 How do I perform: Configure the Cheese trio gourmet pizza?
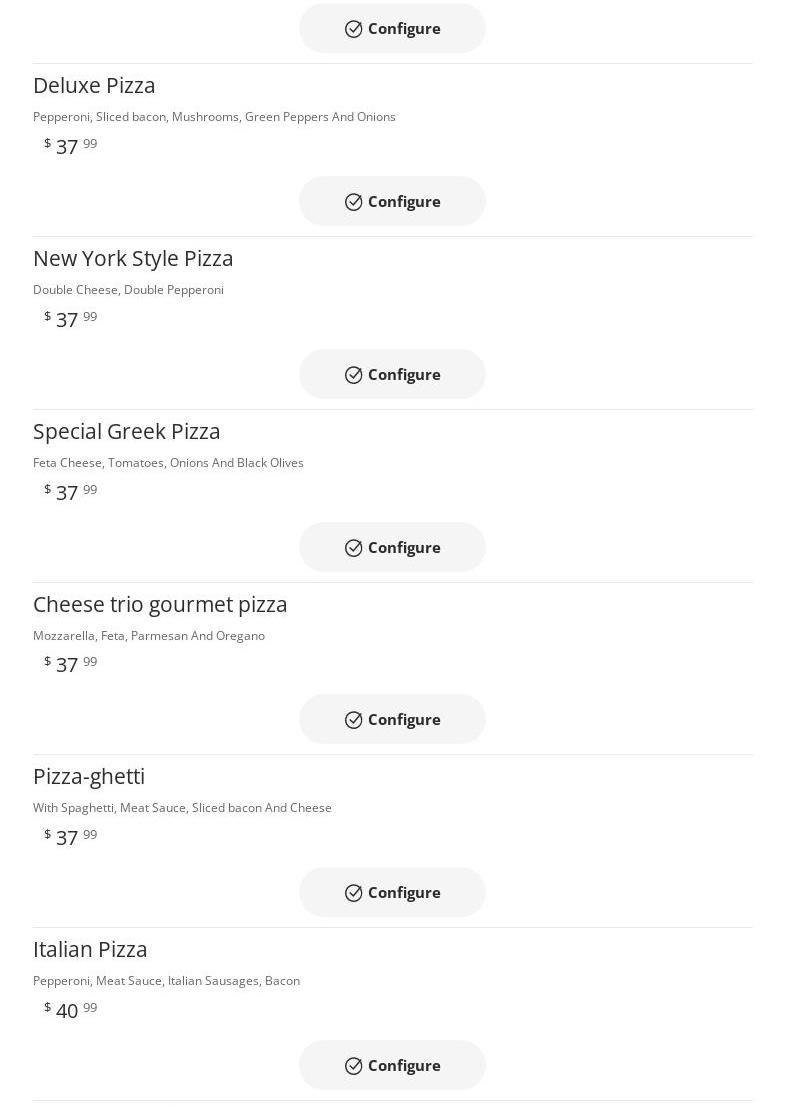(x=392, y=719)
